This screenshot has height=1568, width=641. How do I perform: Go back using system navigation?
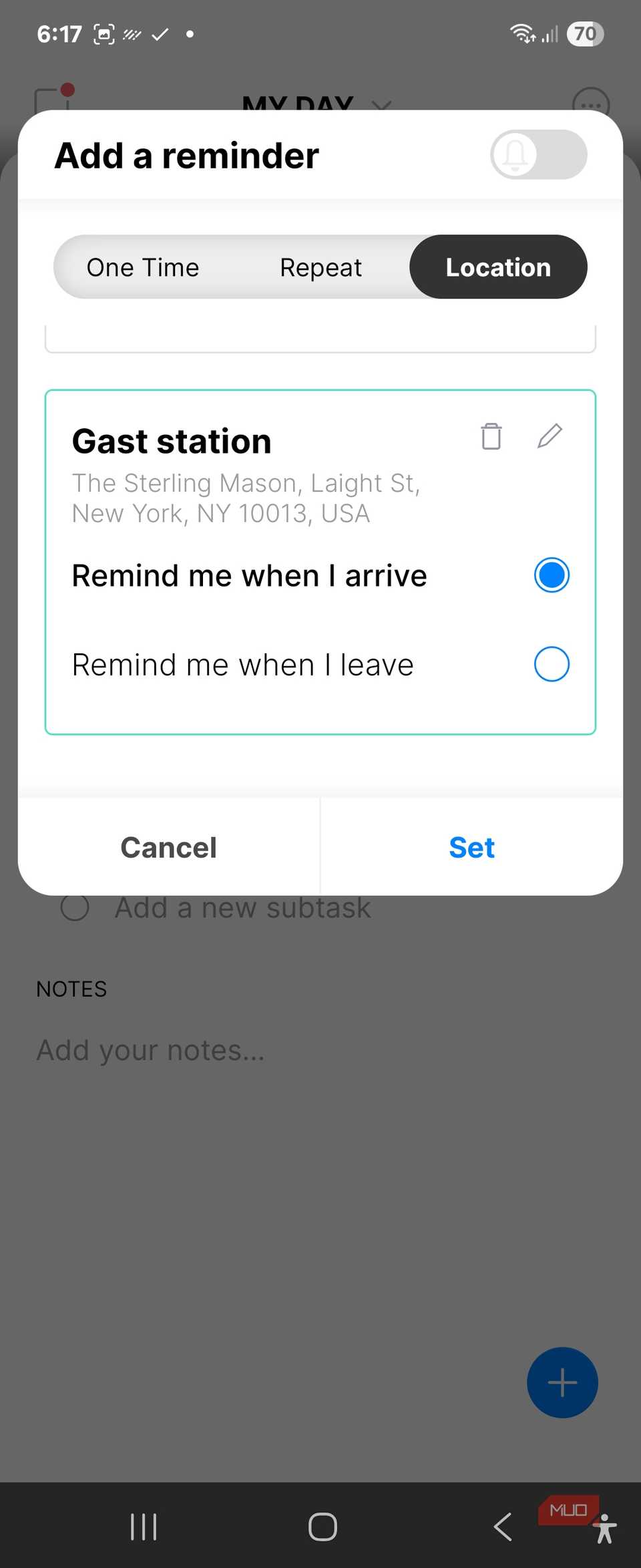[x=503, y=1527]
